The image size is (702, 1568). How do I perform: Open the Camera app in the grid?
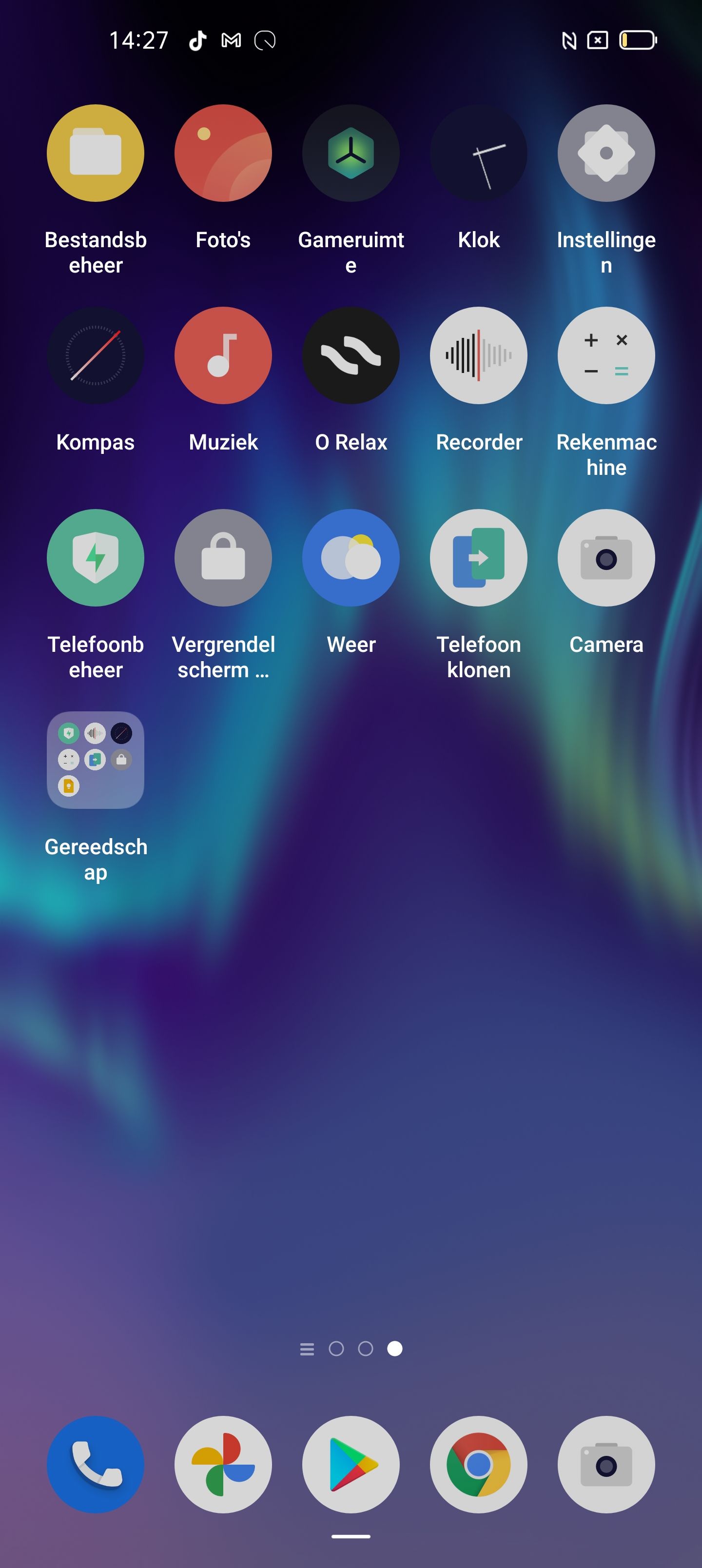click(606, 557)
